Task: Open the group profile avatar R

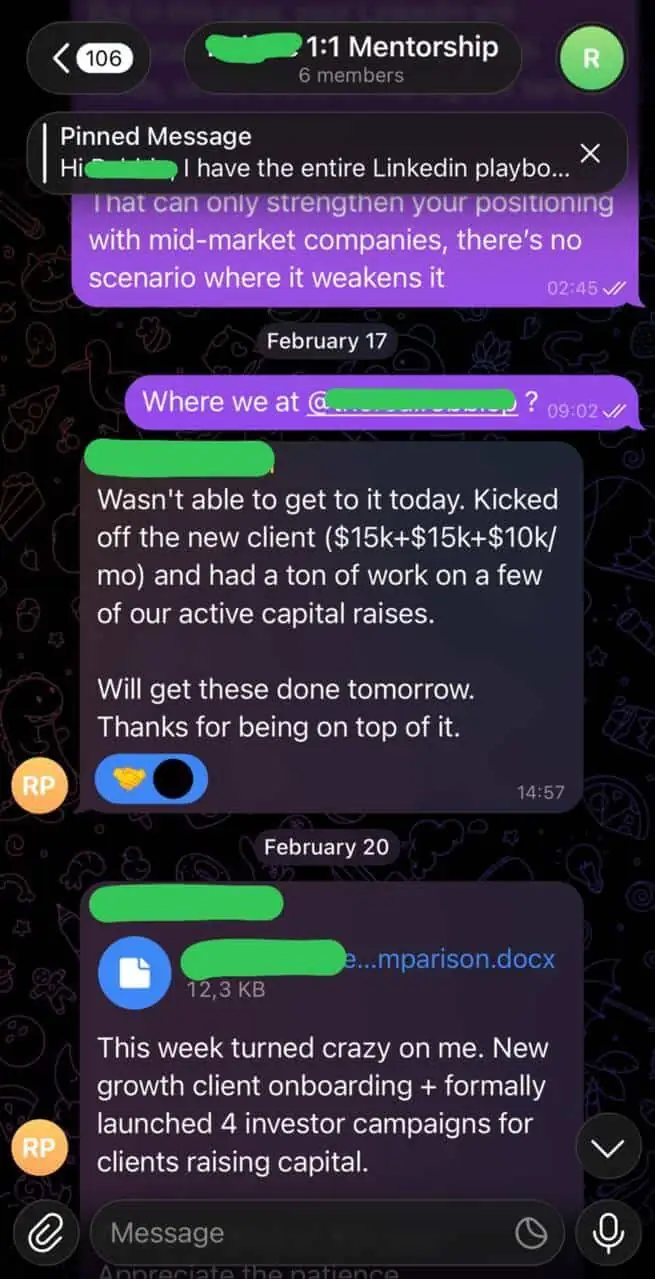Action: pyautogui.click(x=590, y=58)
